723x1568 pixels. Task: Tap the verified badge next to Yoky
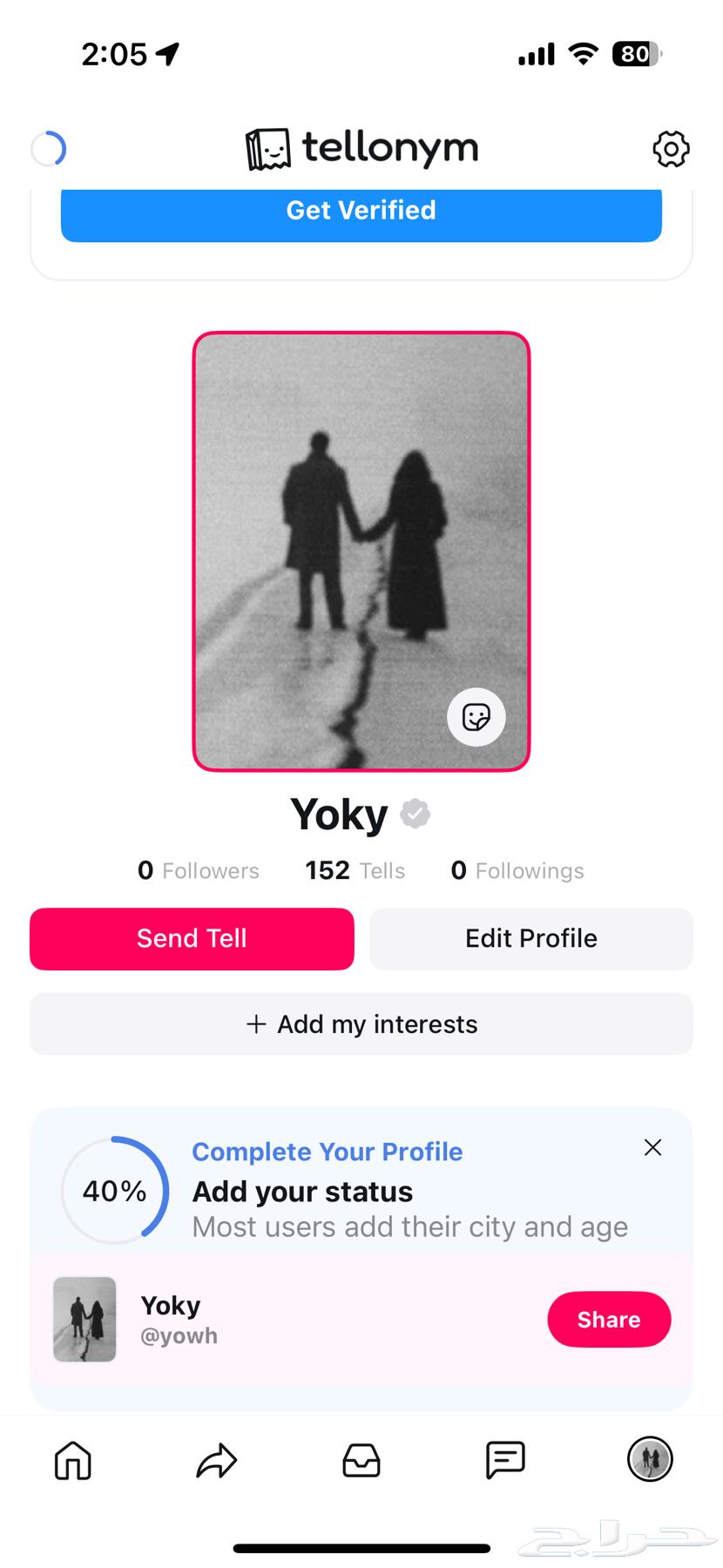(x=413, y=812)
